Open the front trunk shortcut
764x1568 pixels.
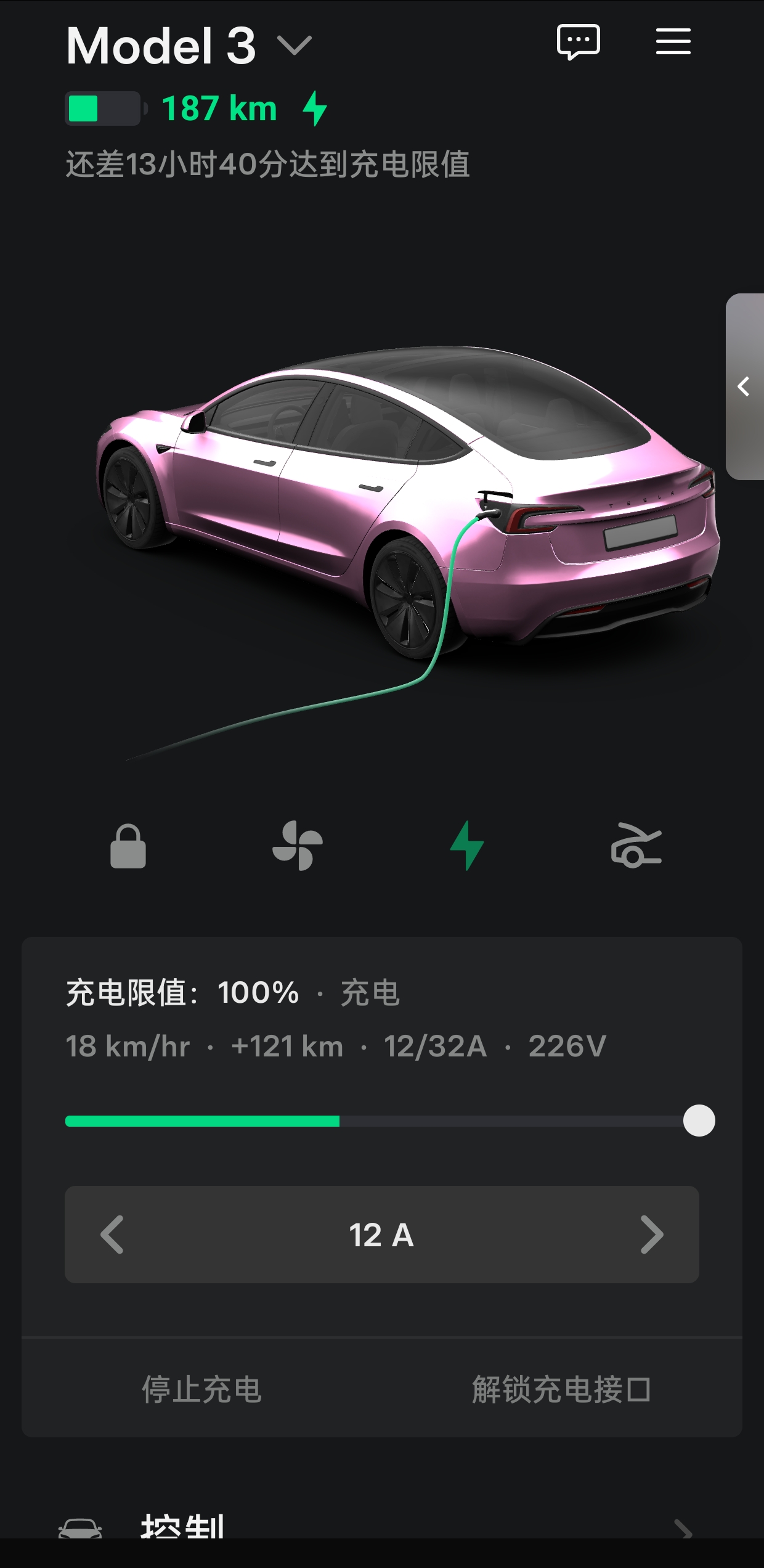(636, 846)
